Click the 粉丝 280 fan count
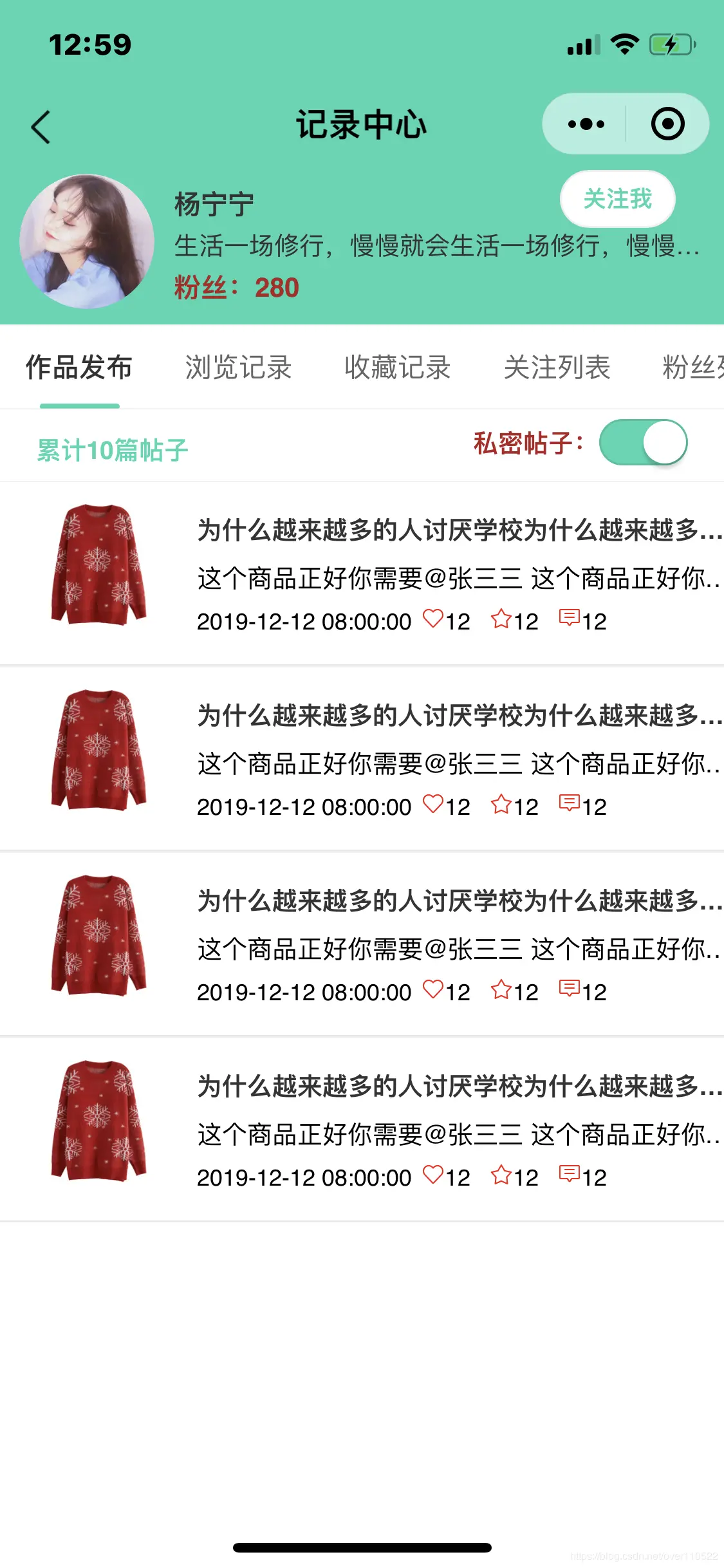Viewport: 724px width, 1568px height. point(235,286)
